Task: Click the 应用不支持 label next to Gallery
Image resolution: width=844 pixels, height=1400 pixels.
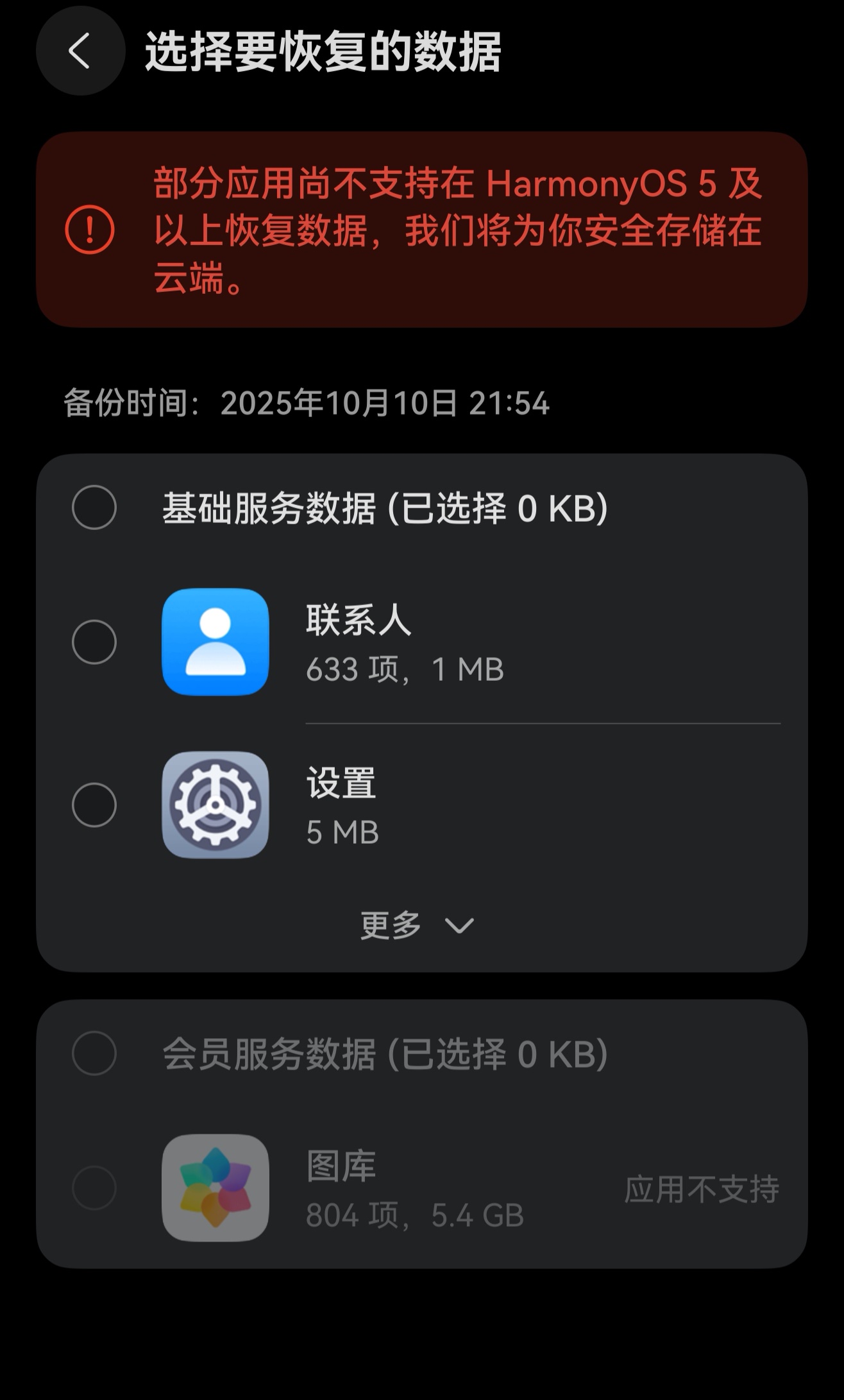Action: [701, 1187]
